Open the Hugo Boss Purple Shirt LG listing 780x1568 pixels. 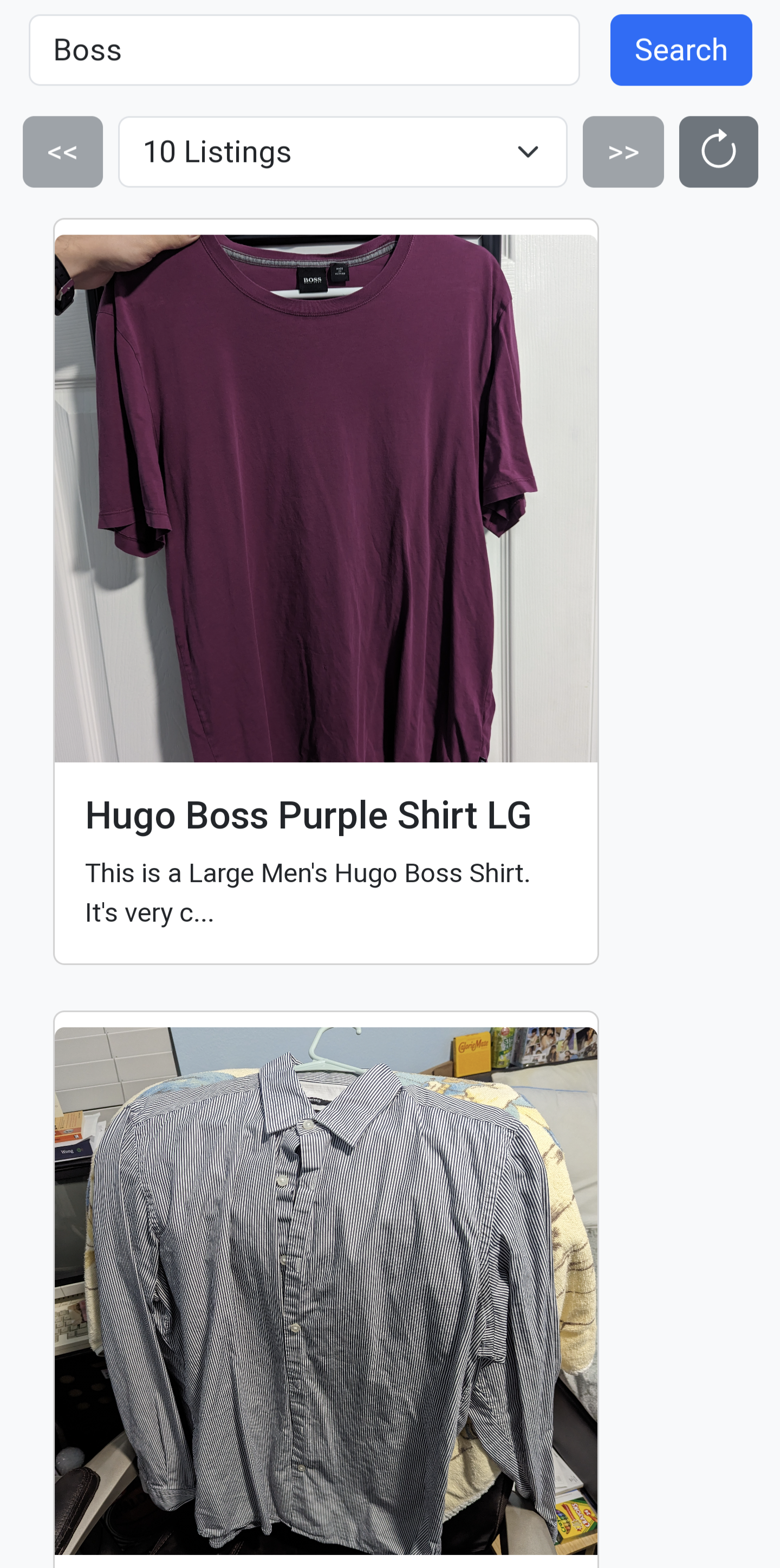[x=308, y=814]
